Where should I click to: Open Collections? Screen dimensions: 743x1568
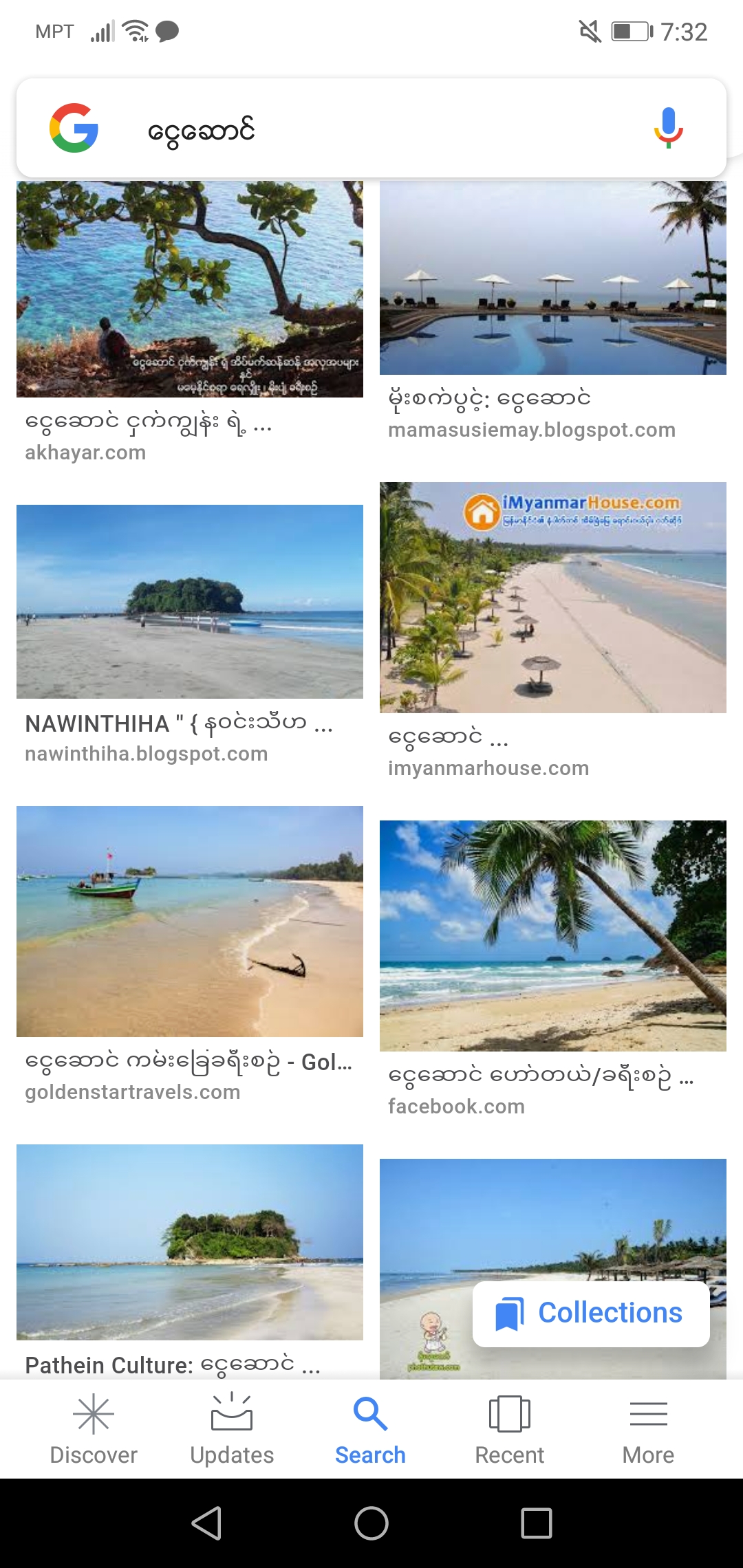[x=592, y=1313]
